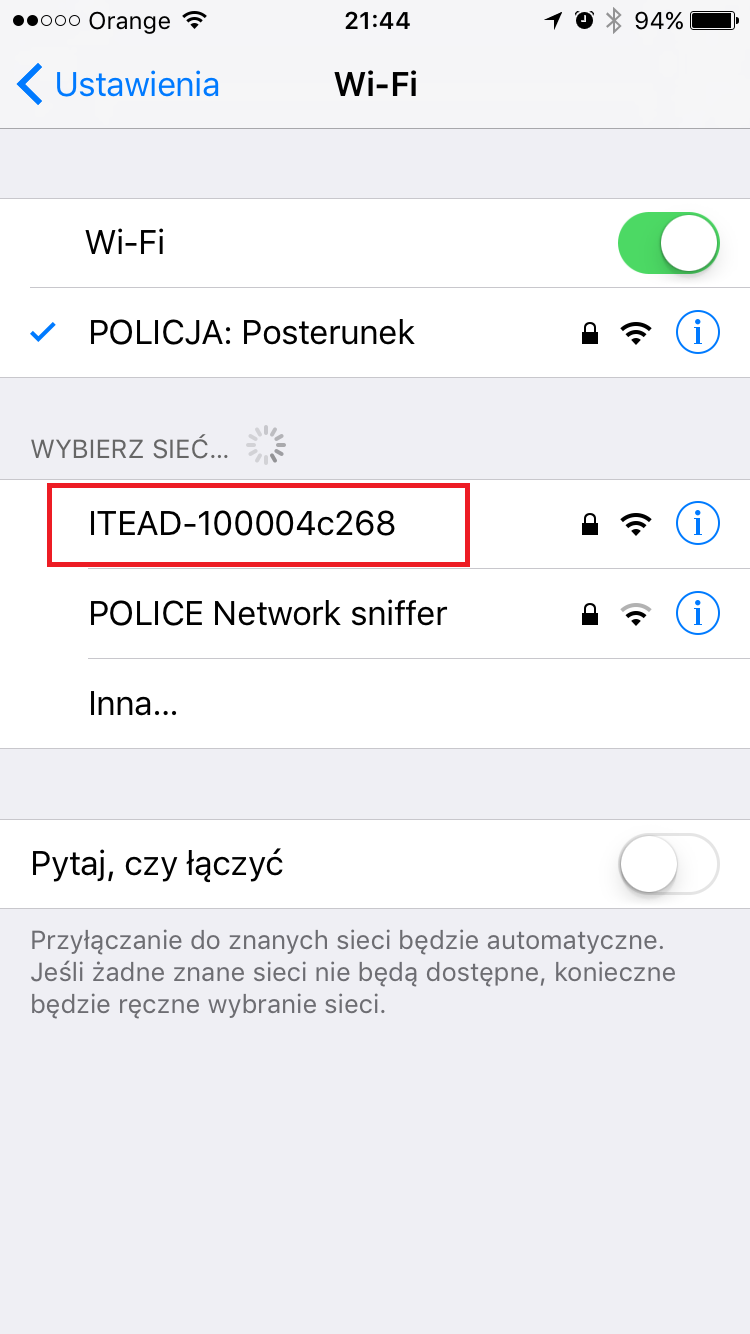This screenshot has width=750, height=1334.
Task: Go back to Ustawienia
Action: coord(118,84)
